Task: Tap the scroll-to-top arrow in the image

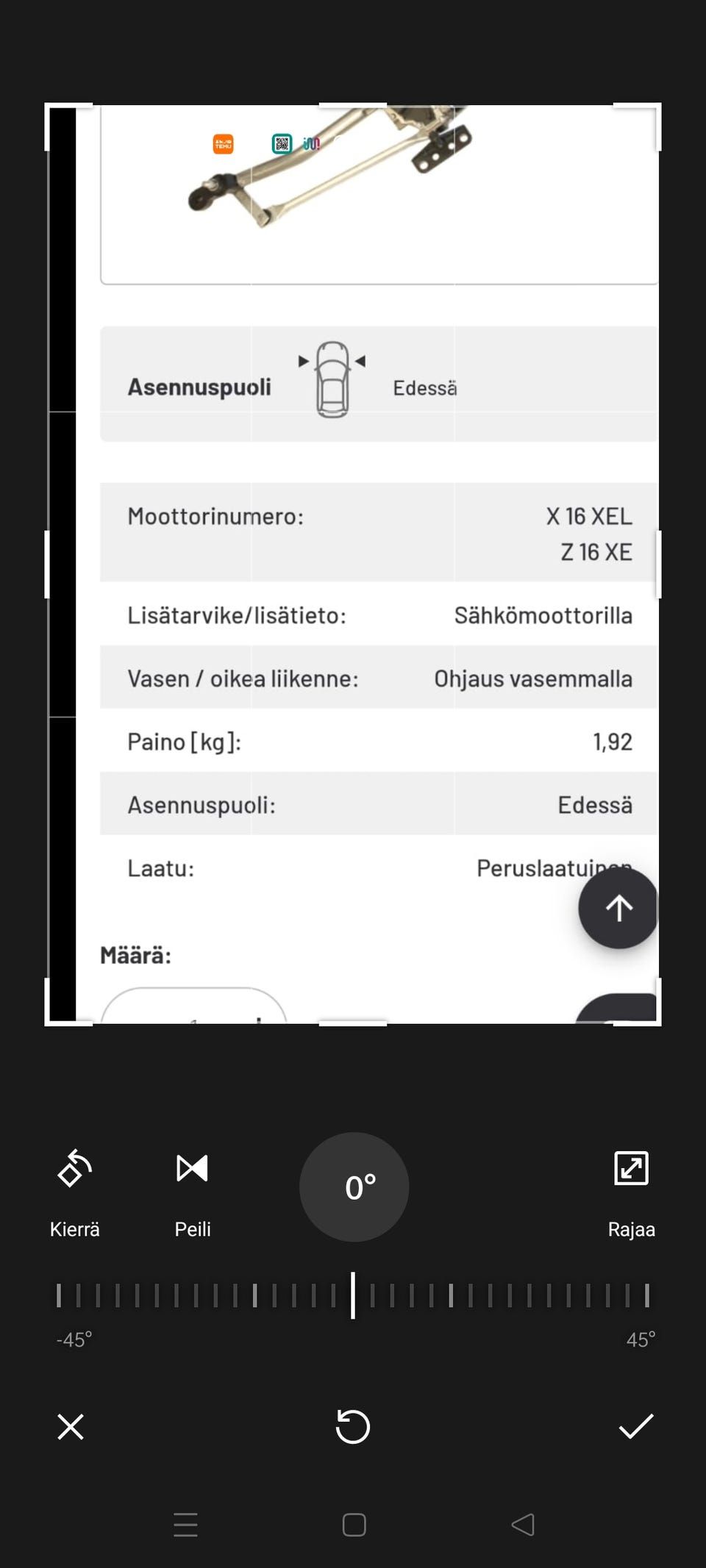Action: click(x=618, y=908)
